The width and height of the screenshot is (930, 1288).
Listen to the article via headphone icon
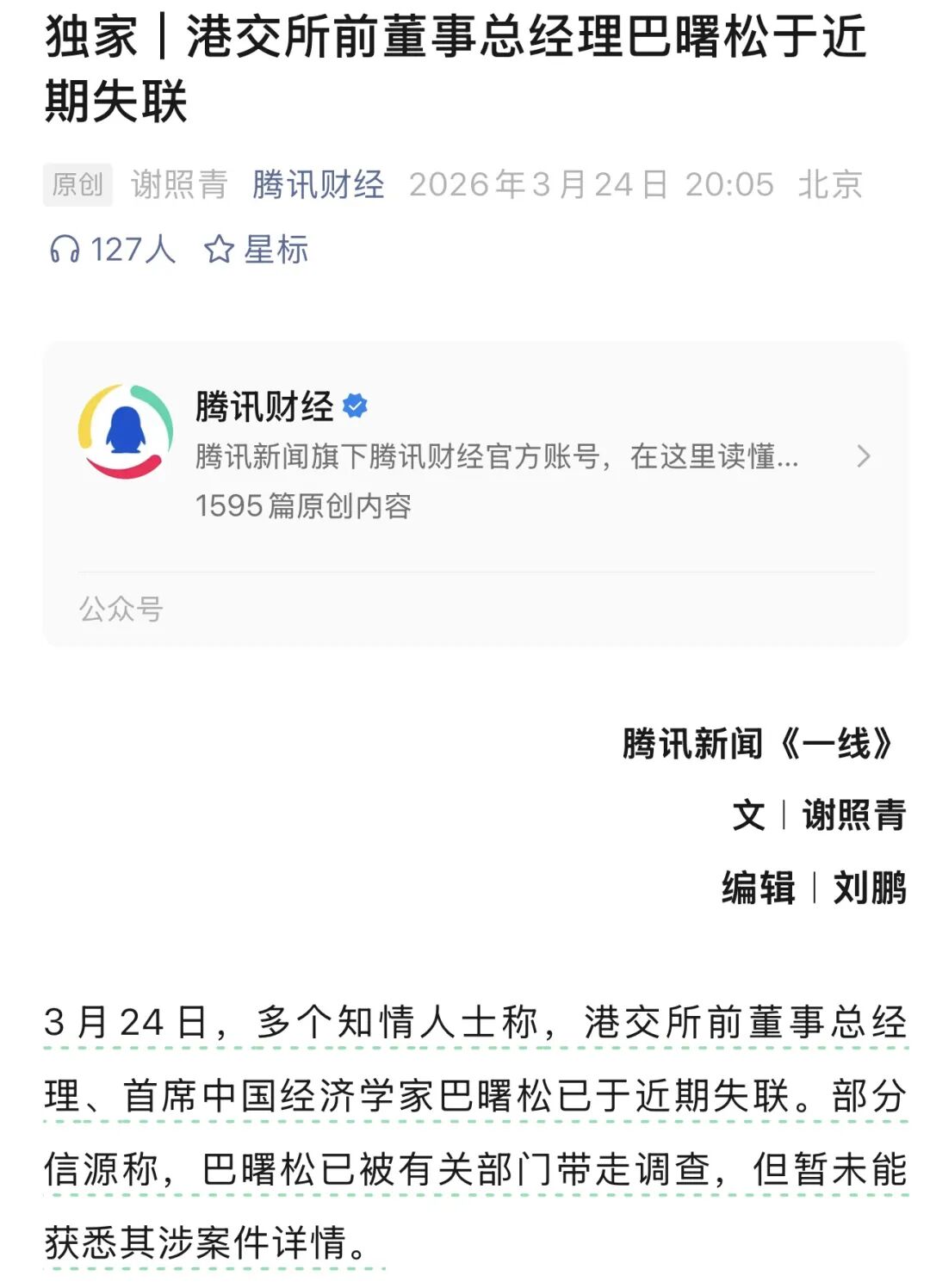click(65, 250)
